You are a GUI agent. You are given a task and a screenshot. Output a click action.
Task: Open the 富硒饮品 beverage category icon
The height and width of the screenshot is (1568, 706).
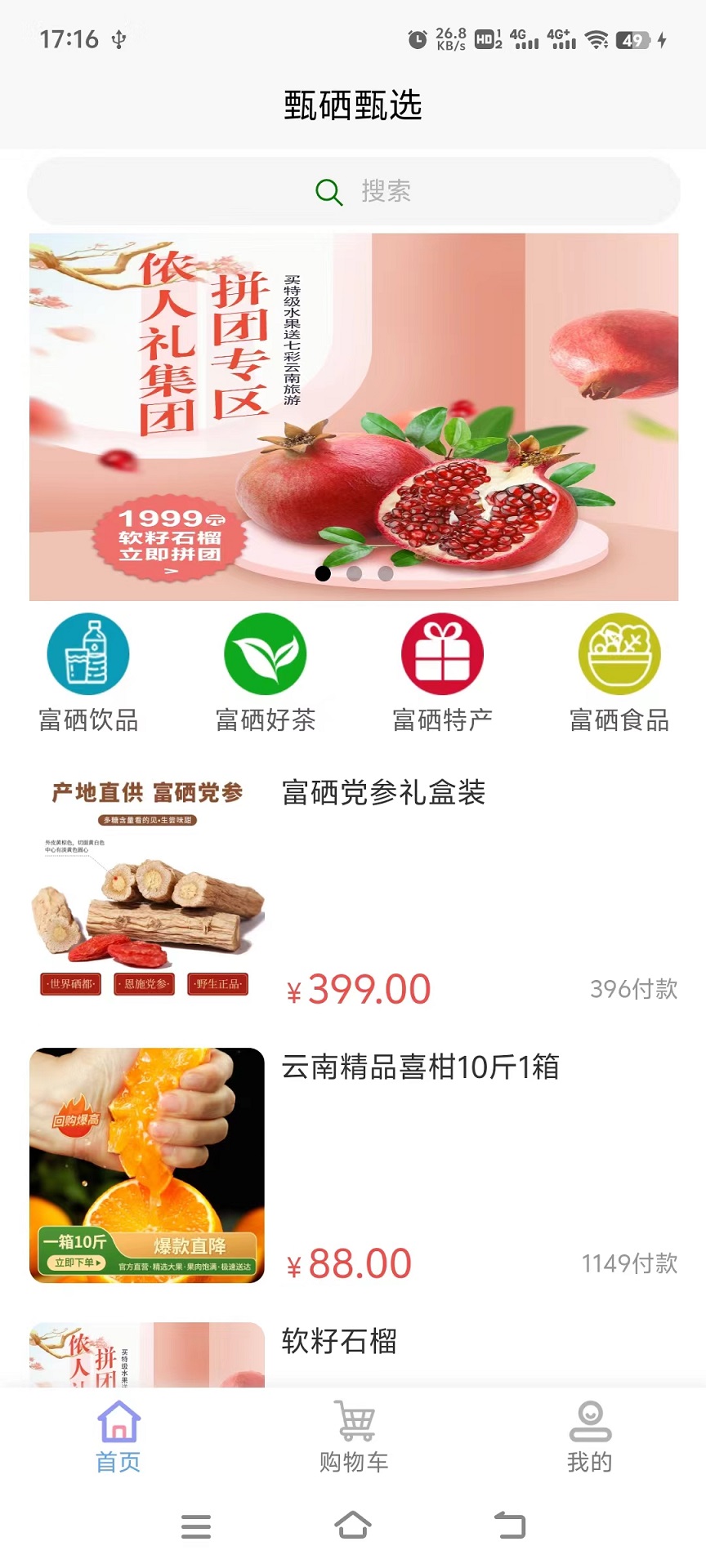(88, 653)
